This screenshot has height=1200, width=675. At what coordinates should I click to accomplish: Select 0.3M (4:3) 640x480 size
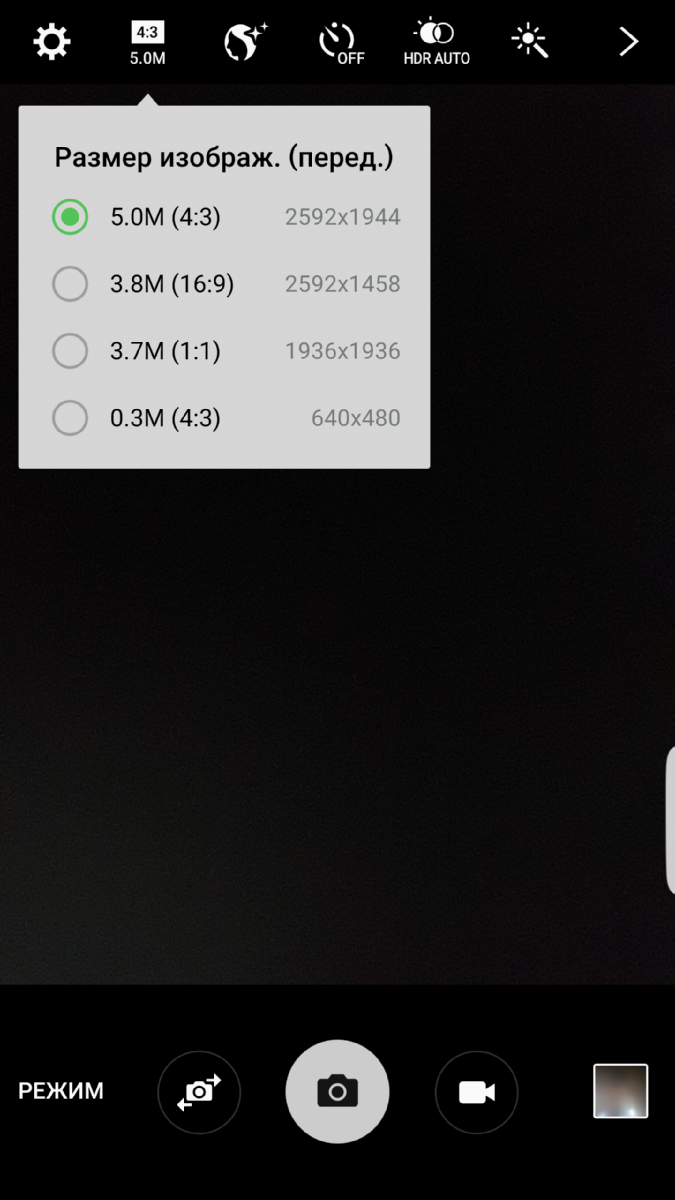[x=225, y=418]
